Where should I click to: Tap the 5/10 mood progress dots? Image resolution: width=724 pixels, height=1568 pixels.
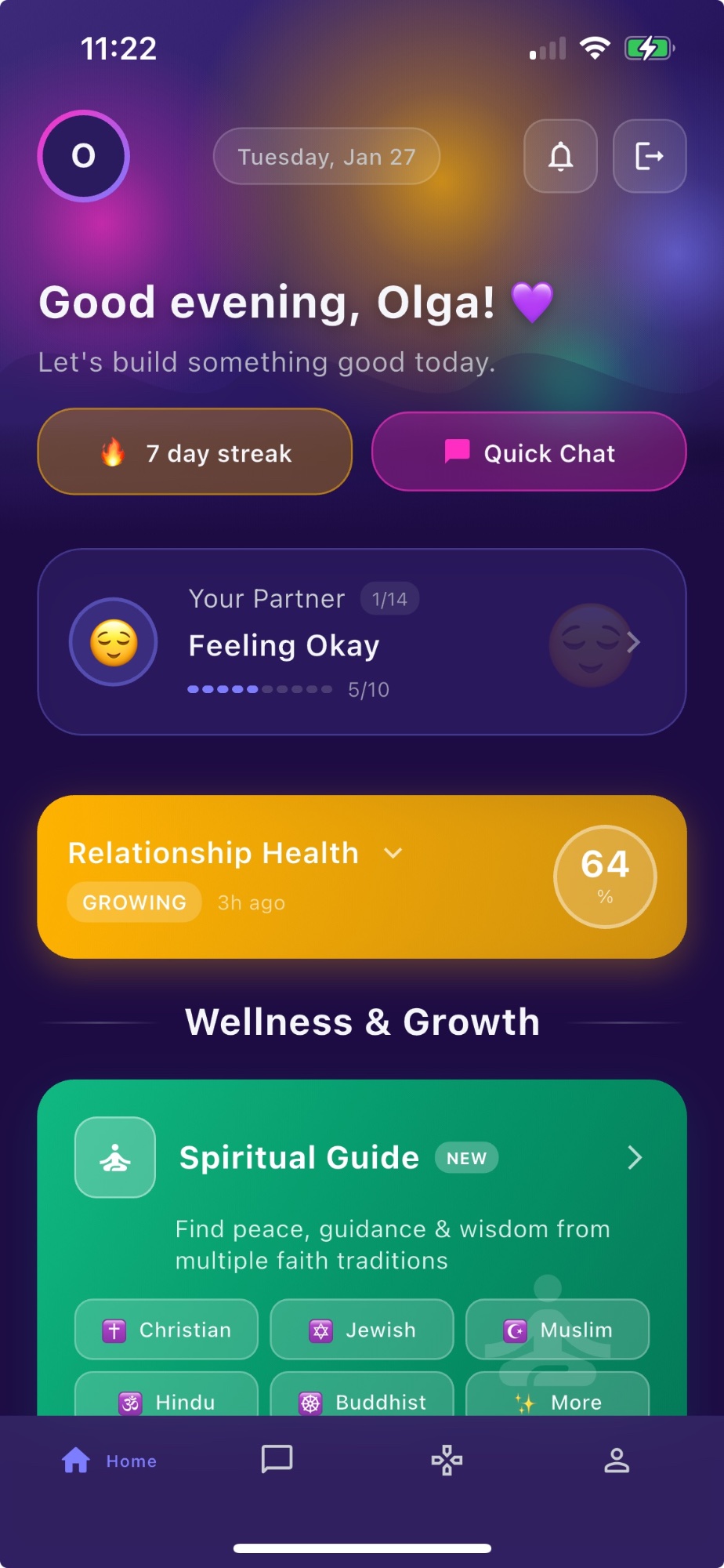[x=259, y=688]
